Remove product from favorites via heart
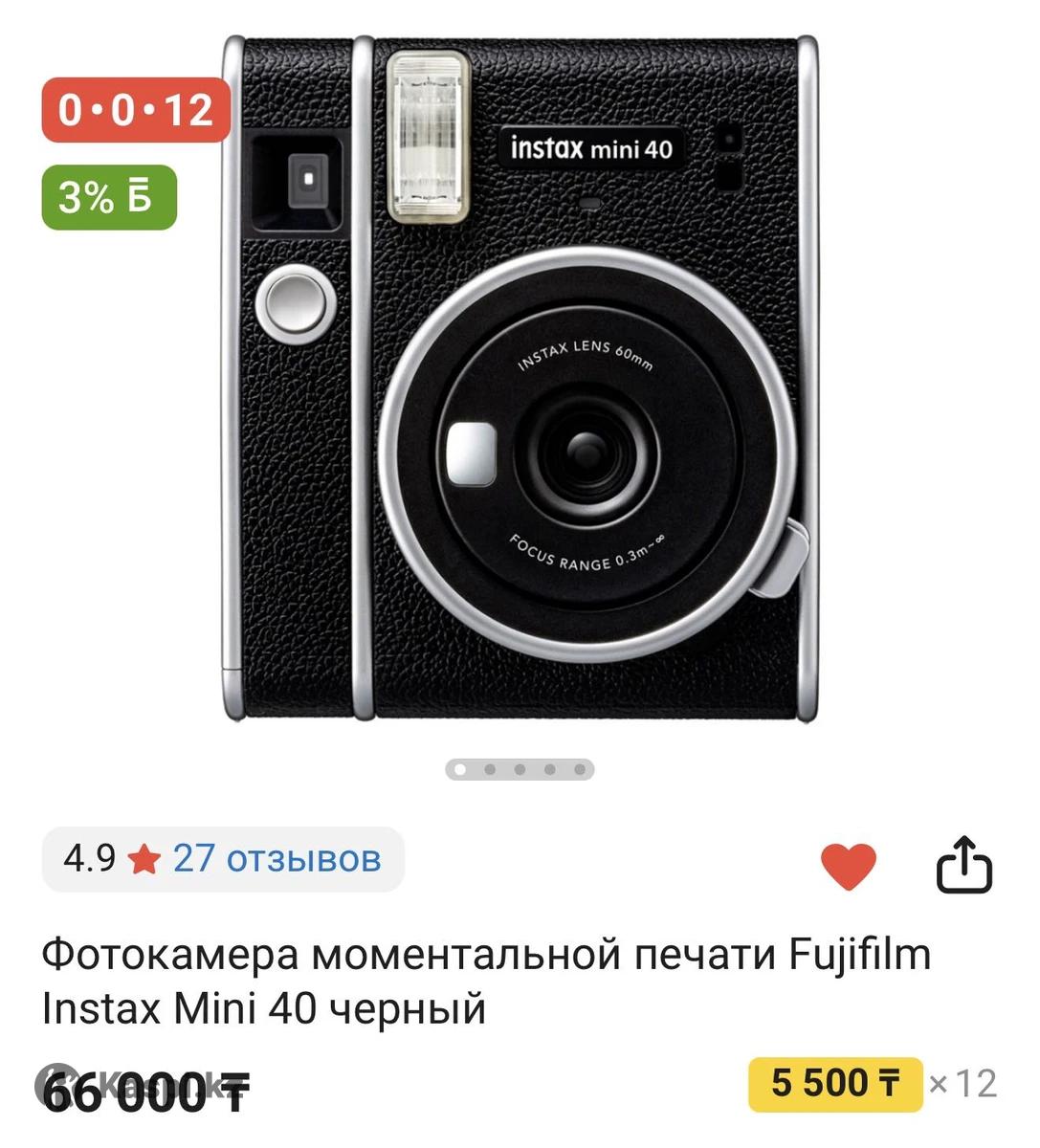 pyautogui.click(x=848, y=867)
